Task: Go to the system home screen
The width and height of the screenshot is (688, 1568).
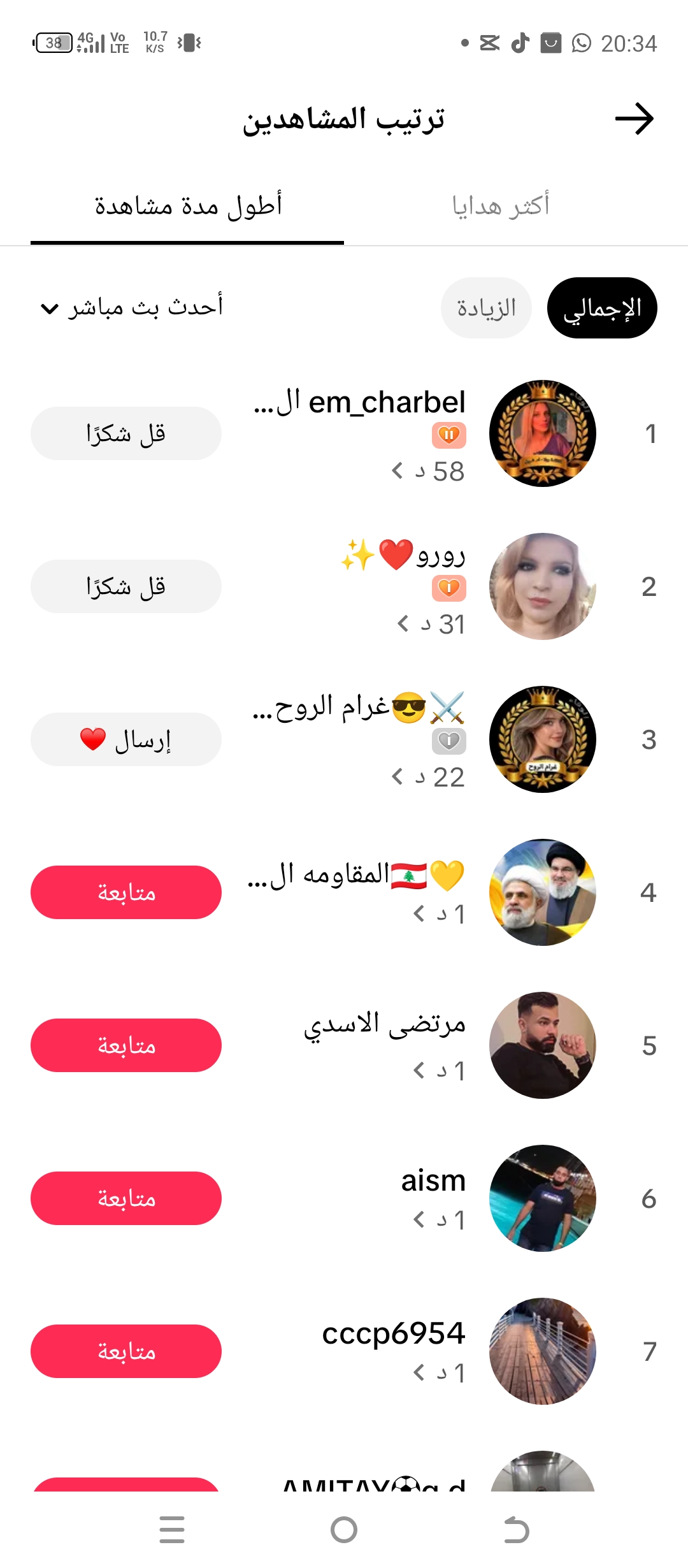Action: point(344,1530)
